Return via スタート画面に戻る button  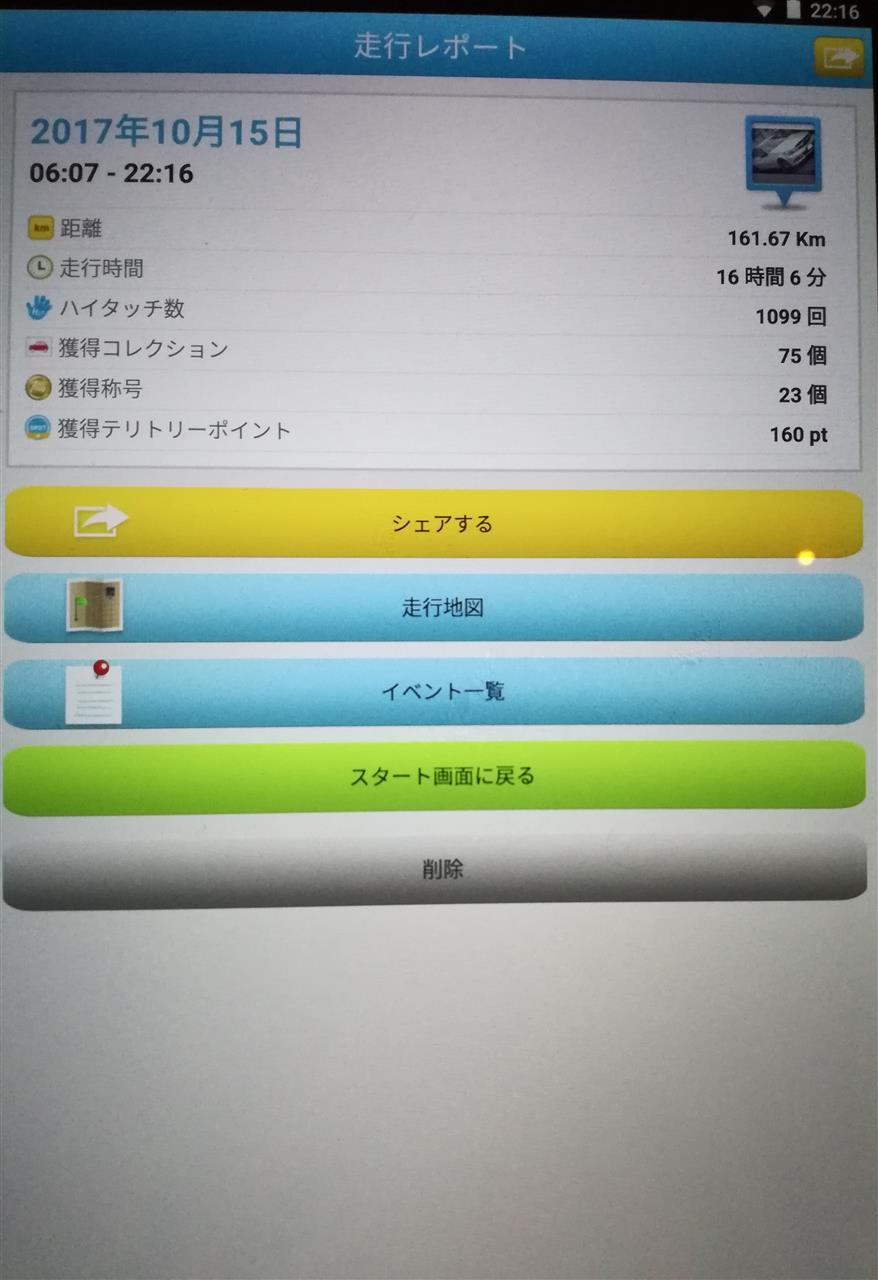pyautogui.click(x=434, y=776)
